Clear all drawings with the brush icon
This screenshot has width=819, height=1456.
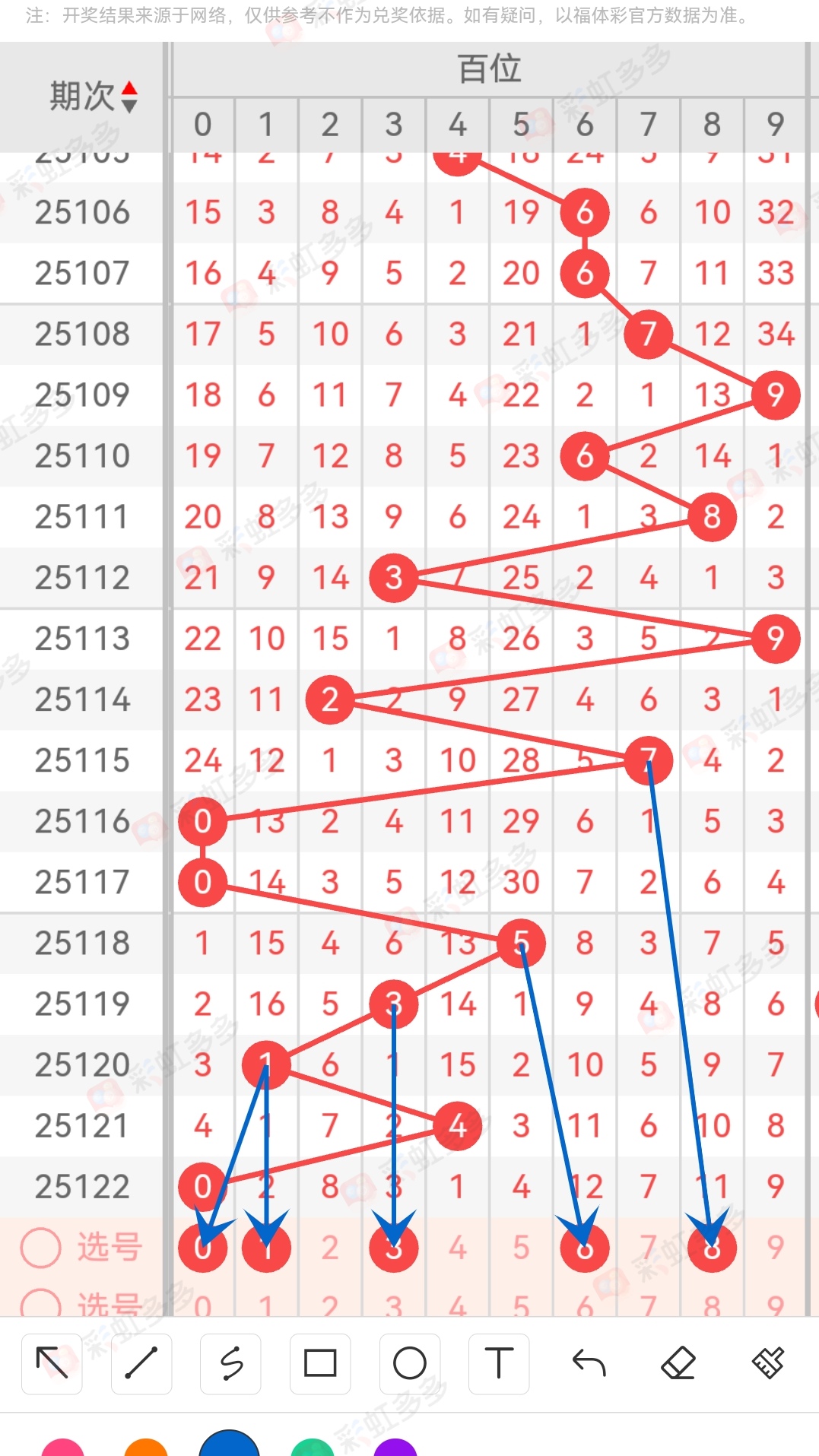(767, 1363)
